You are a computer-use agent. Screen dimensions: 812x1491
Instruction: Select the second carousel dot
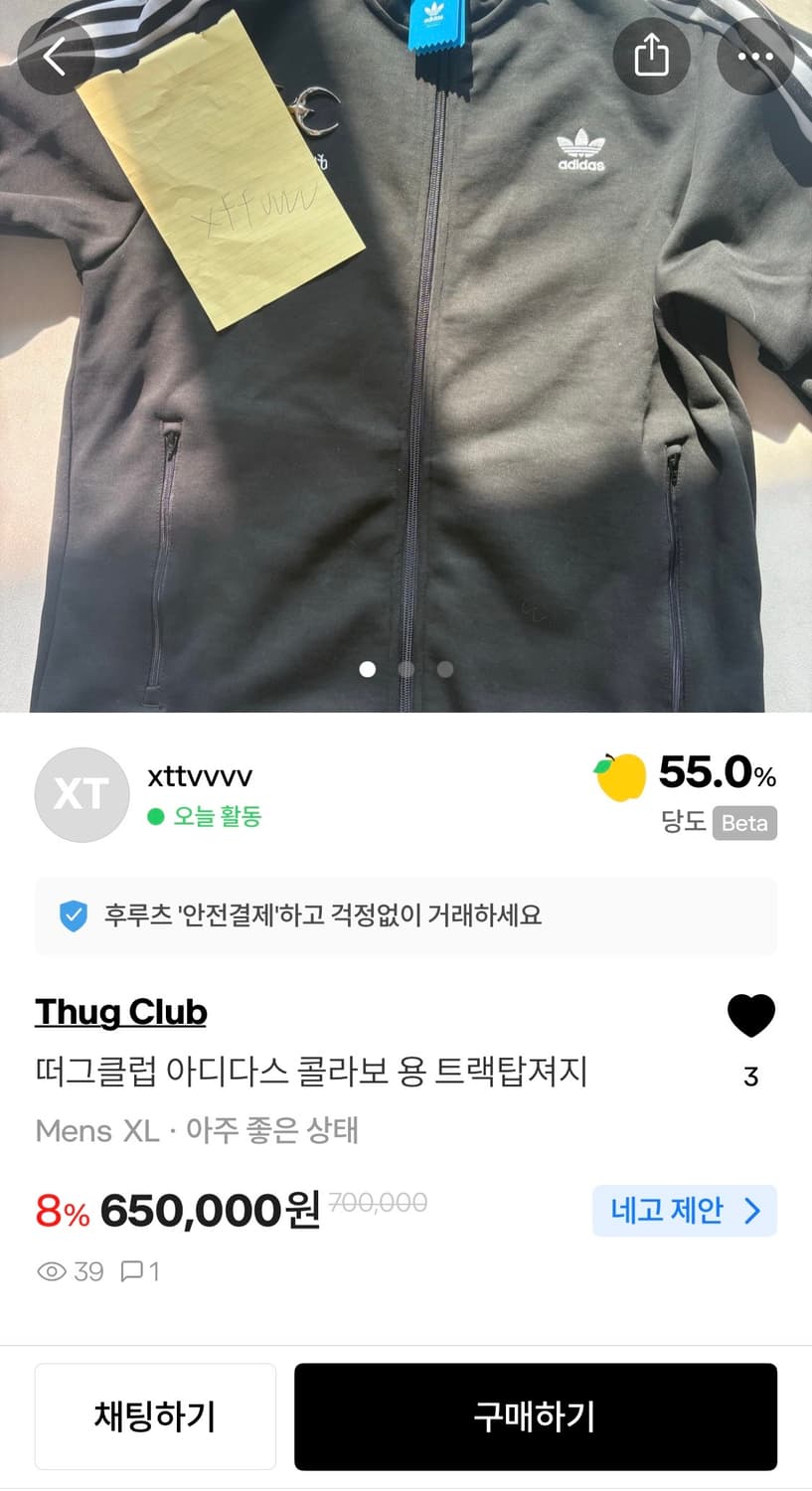tap(406, 670)
